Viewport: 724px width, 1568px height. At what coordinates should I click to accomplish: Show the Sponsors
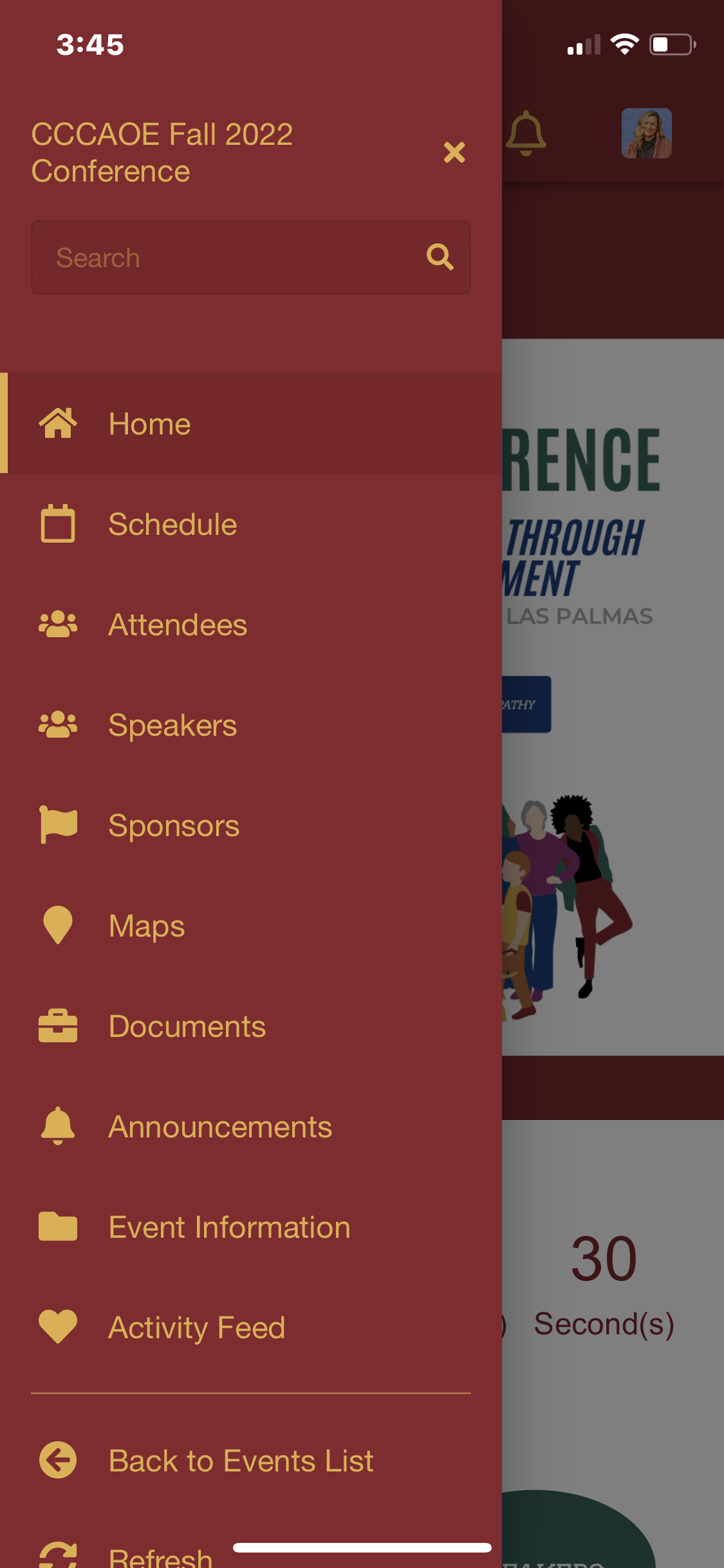(x=174, y=826)
